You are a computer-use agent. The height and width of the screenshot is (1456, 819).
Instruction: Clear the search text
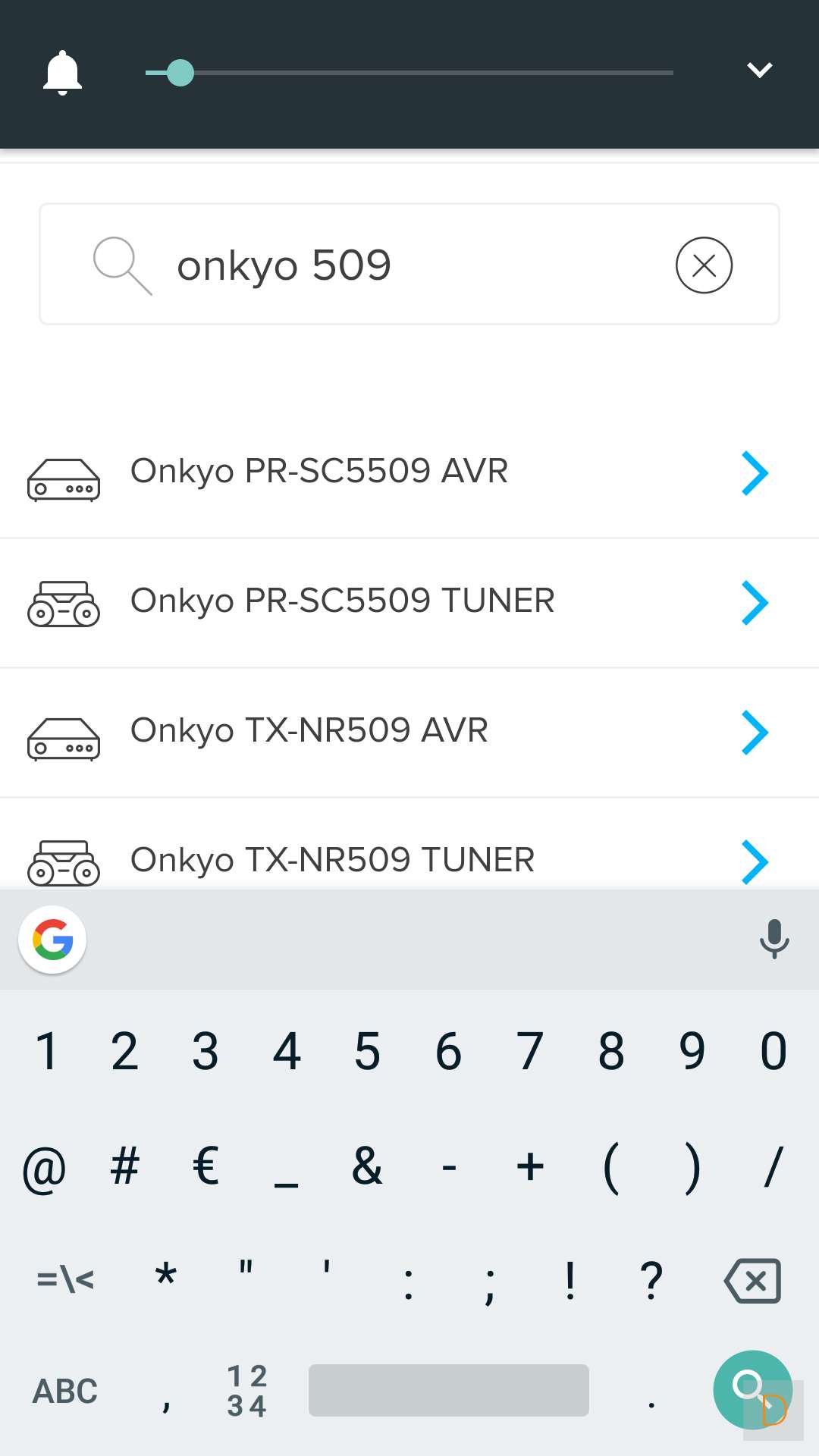tap(704, 265)
